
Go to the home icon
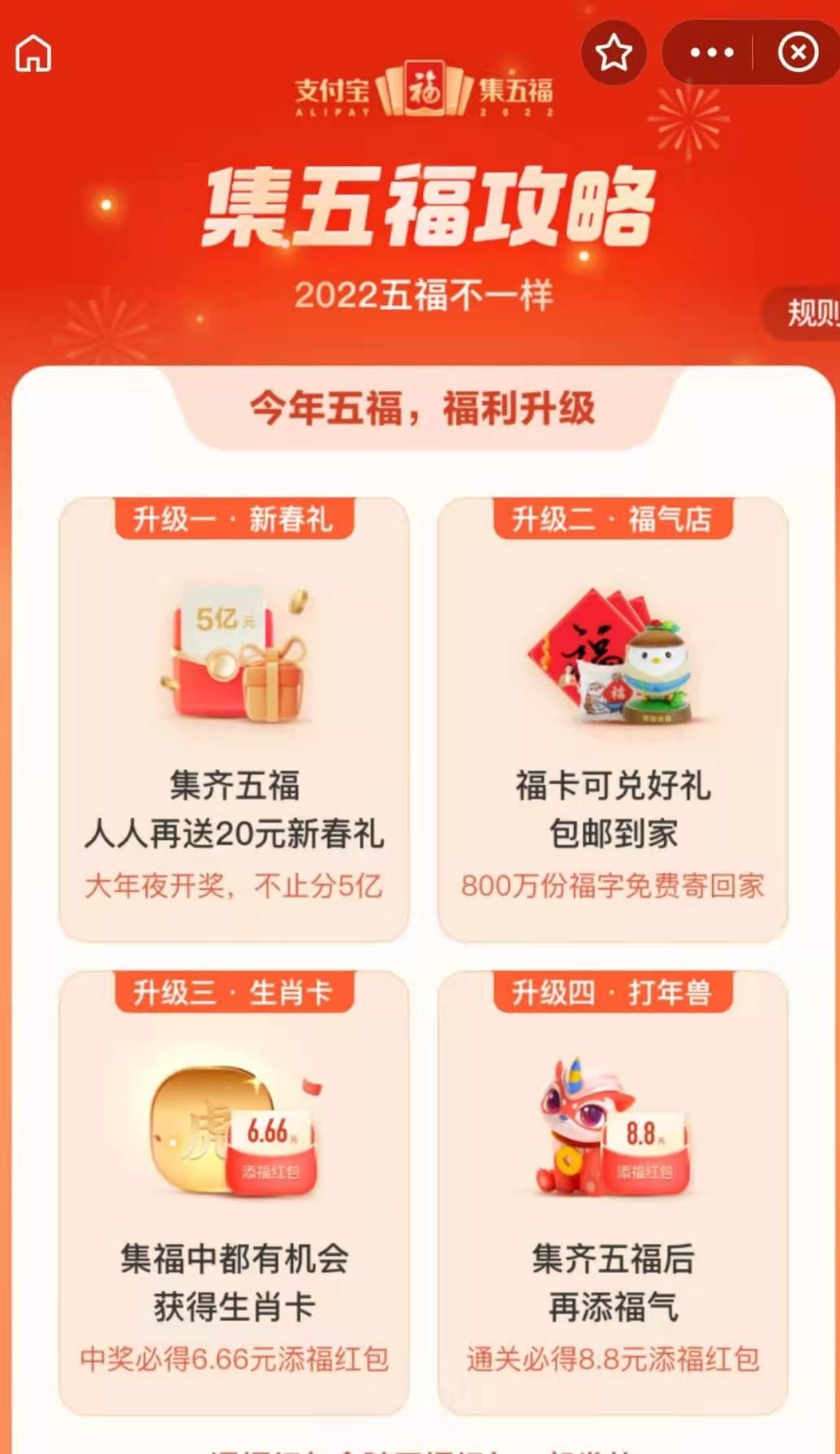click(33, 54)
